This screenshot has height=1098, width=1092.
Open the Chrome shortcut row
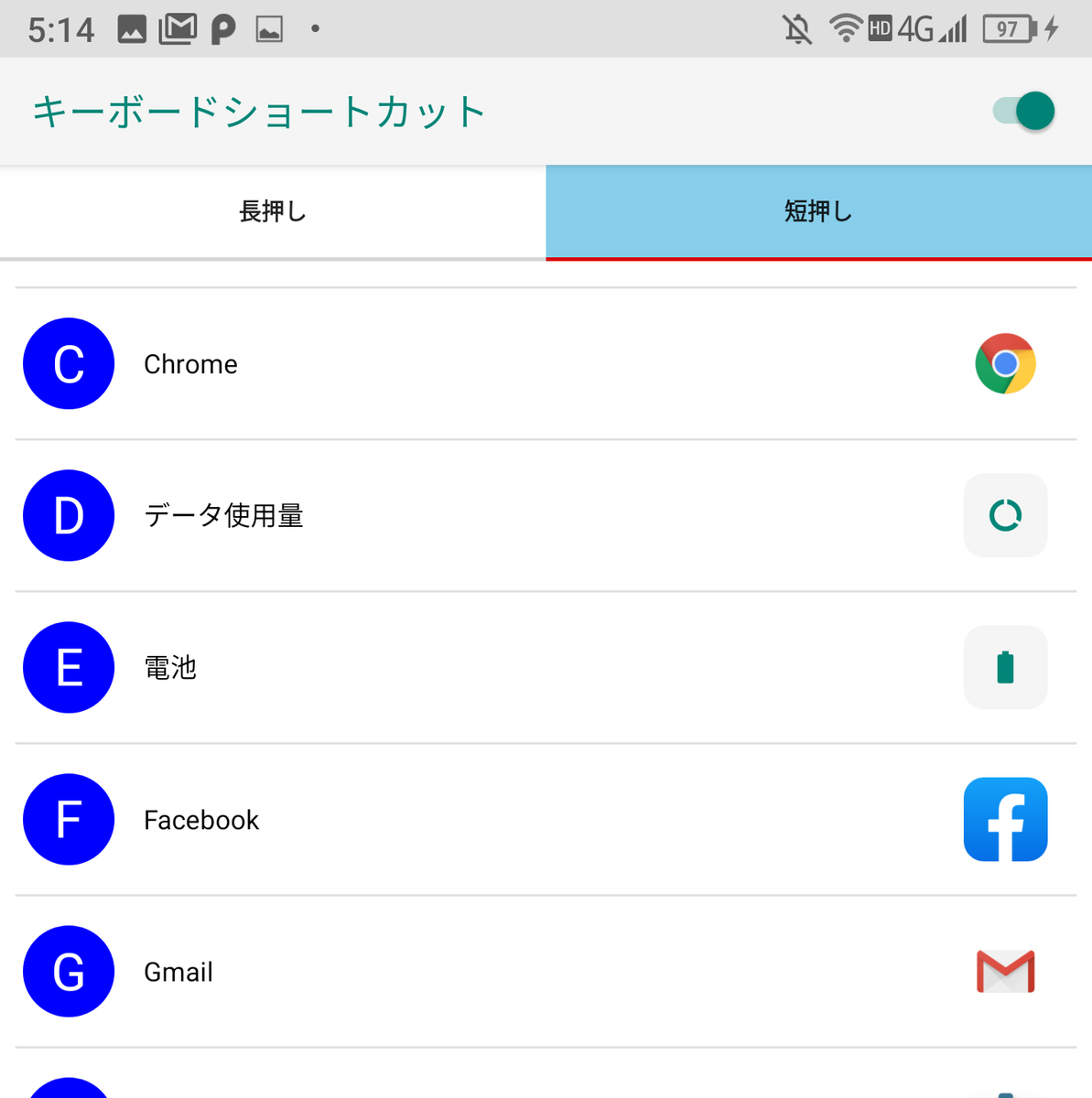pos(458,363)
